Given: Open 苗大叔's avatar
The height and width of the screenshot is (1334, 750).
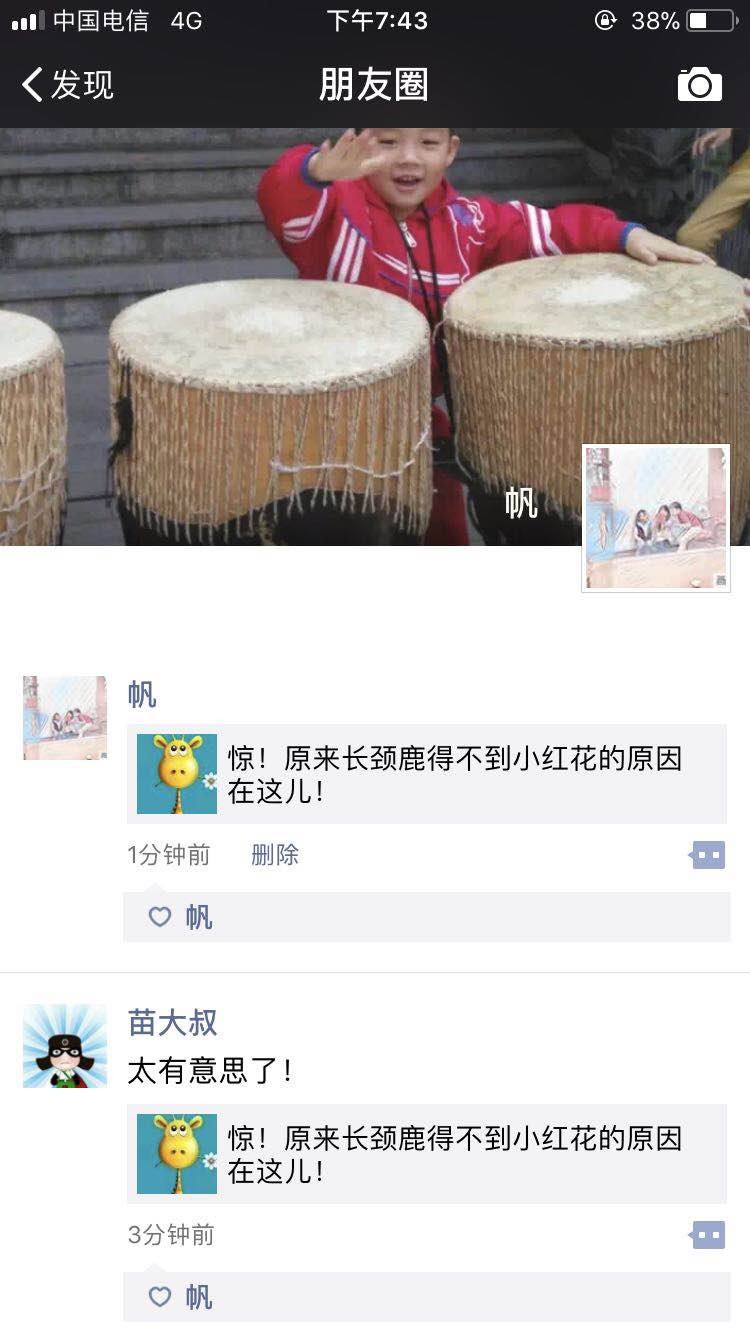Looking at the screenshot, I should (x=65, y=1046).
